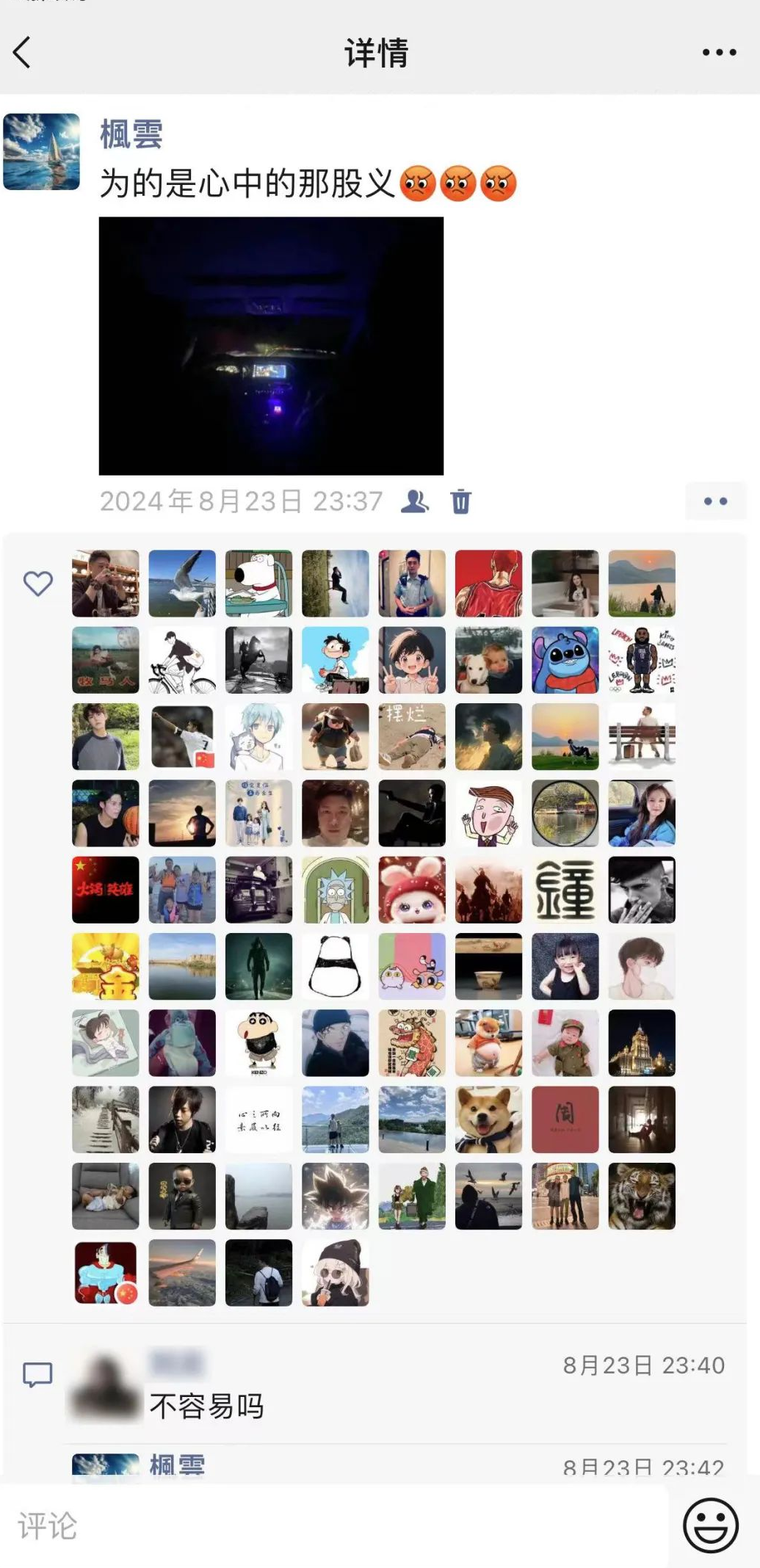Viewport: 760px width, 1568px height.
Task: Open the panda drawing avatar profile
Action: click(335, 966)
